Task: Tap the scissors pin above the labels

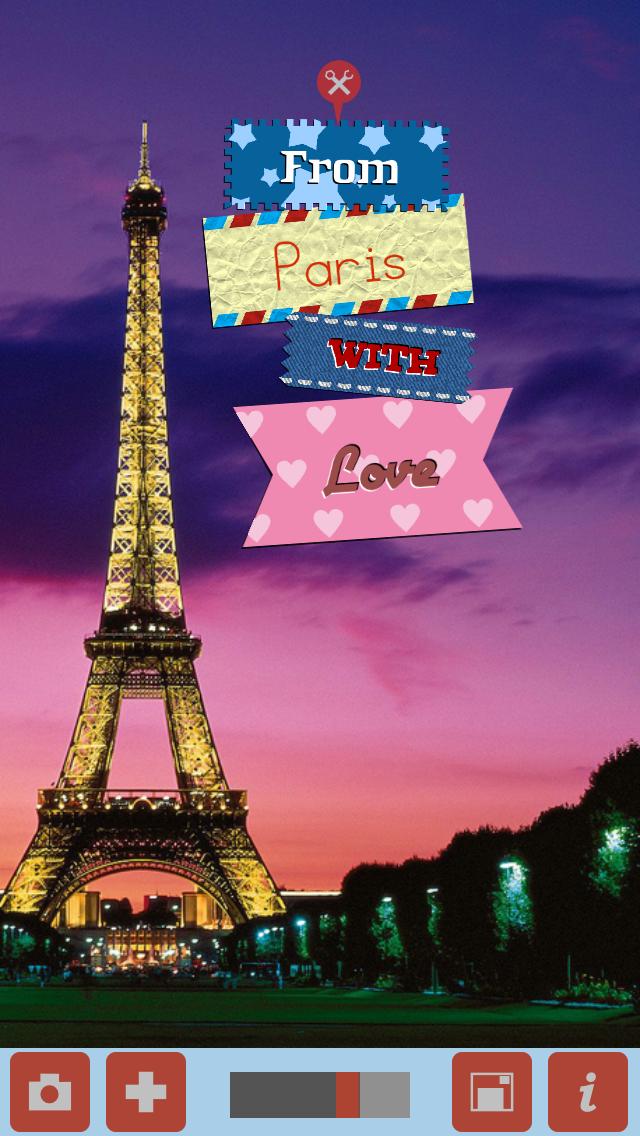Action: tap(339, 84)
